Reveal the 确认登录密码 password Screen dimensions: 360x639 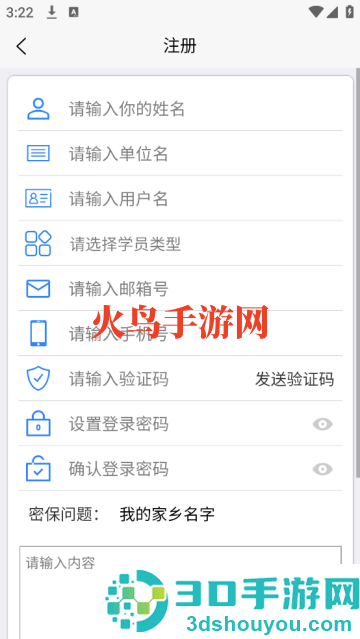click(322, 469)
